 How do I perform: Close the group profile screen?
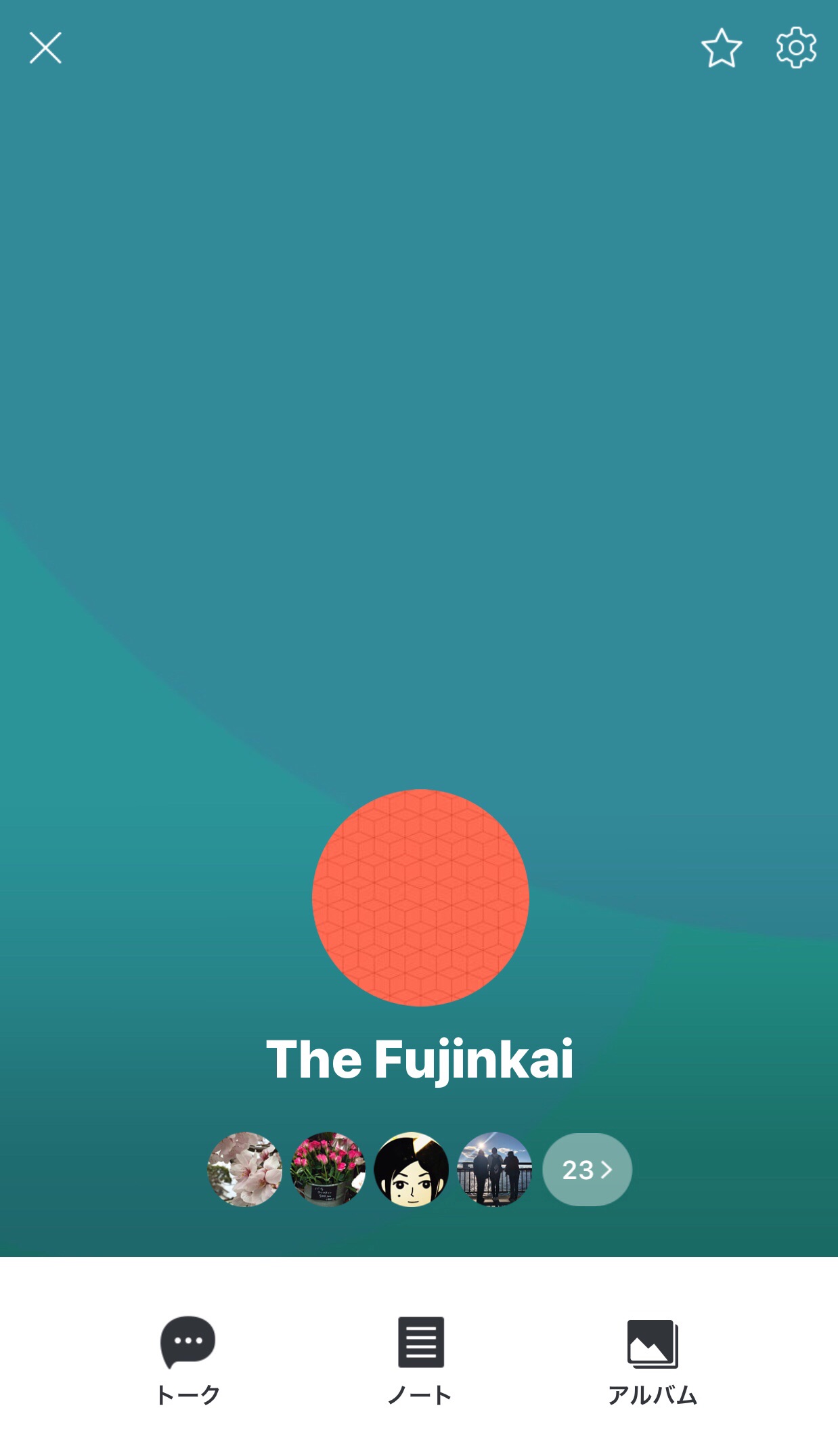(x=45, y=48)
